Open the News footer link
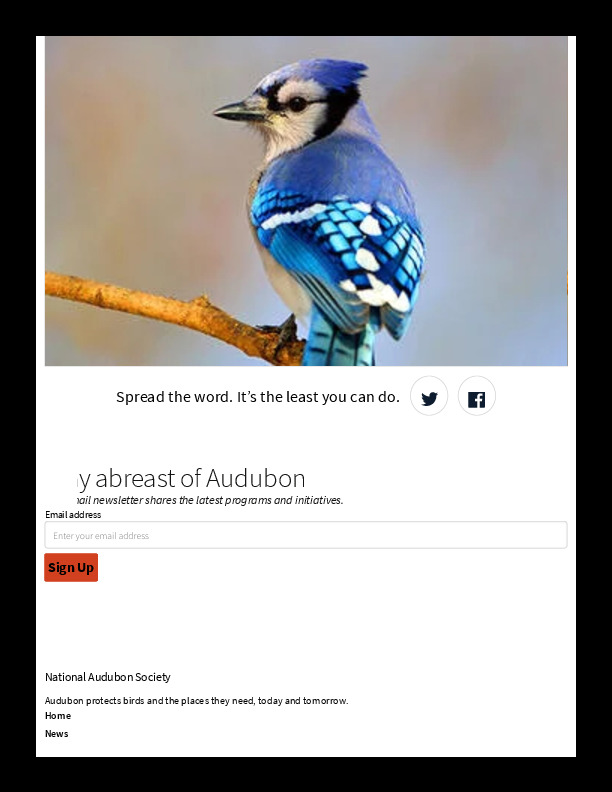This screenshot has height=792, width=612. [57, 733]
